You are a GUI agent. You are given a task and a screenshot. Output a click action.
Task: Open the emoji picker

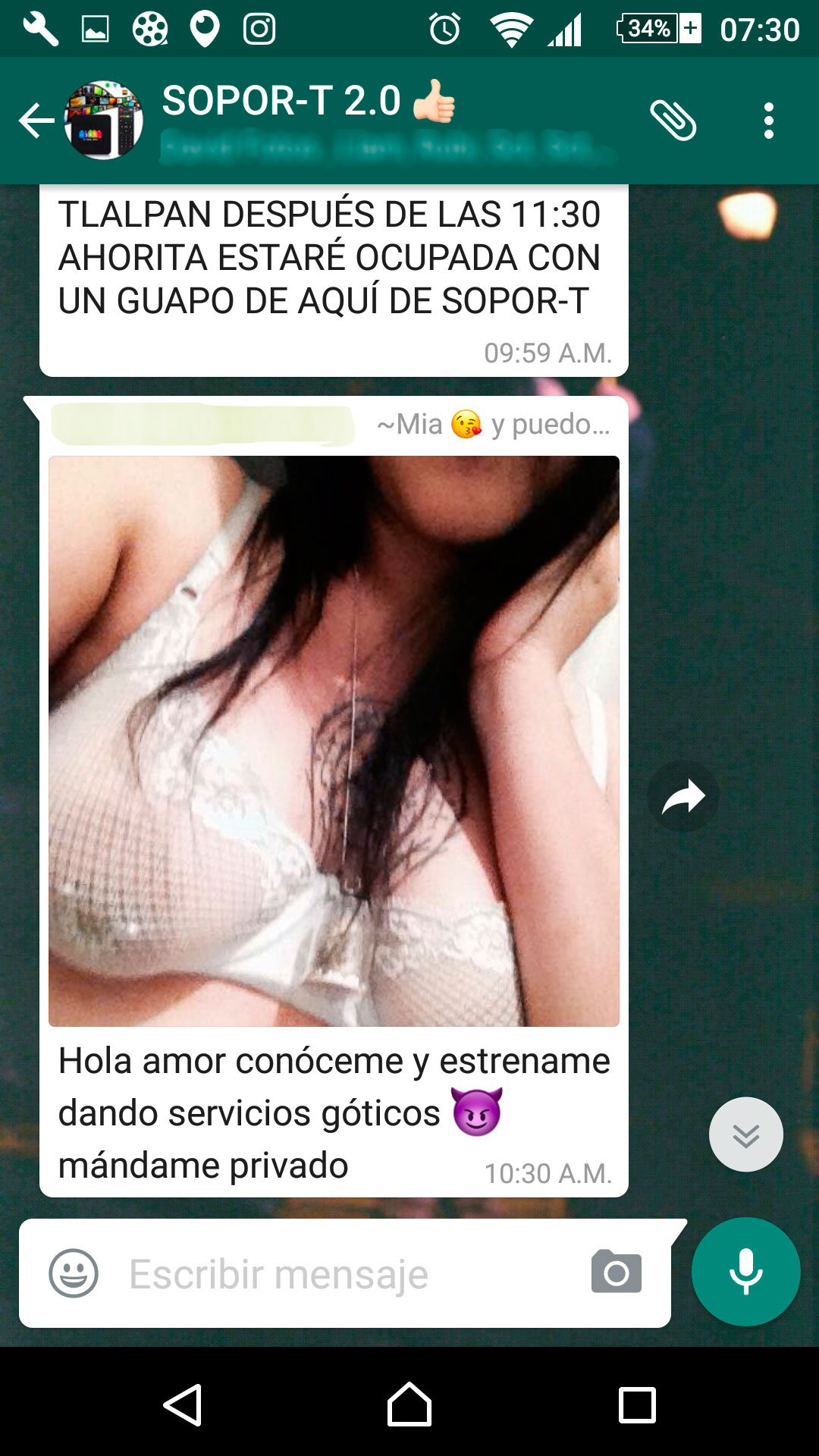tap(74, 1273)
